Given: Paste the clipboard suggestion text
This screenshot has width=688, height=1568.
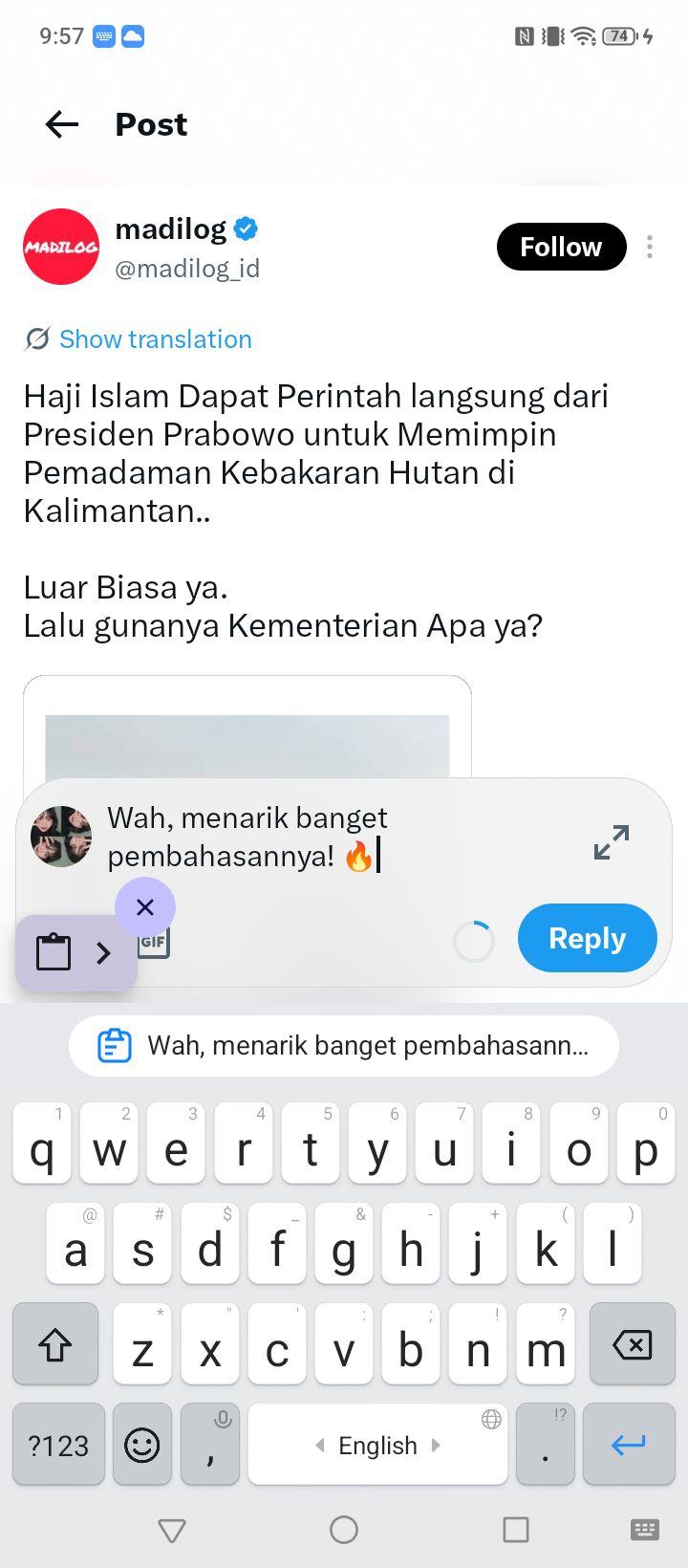Looking at the screenshot, I should pos(344,1046).
